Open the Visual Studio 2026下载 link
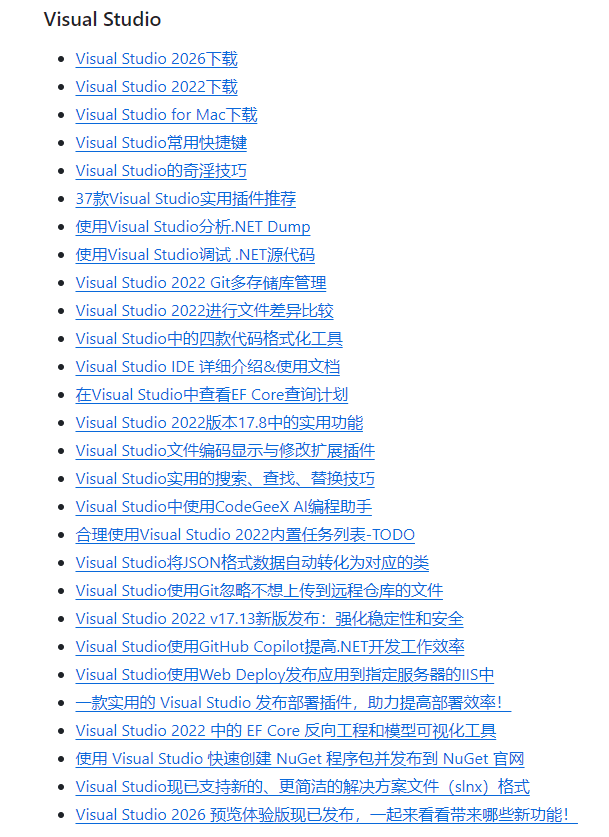Image resolution: width=609 pixels, height=837 pixels. (x=156, y=59)
